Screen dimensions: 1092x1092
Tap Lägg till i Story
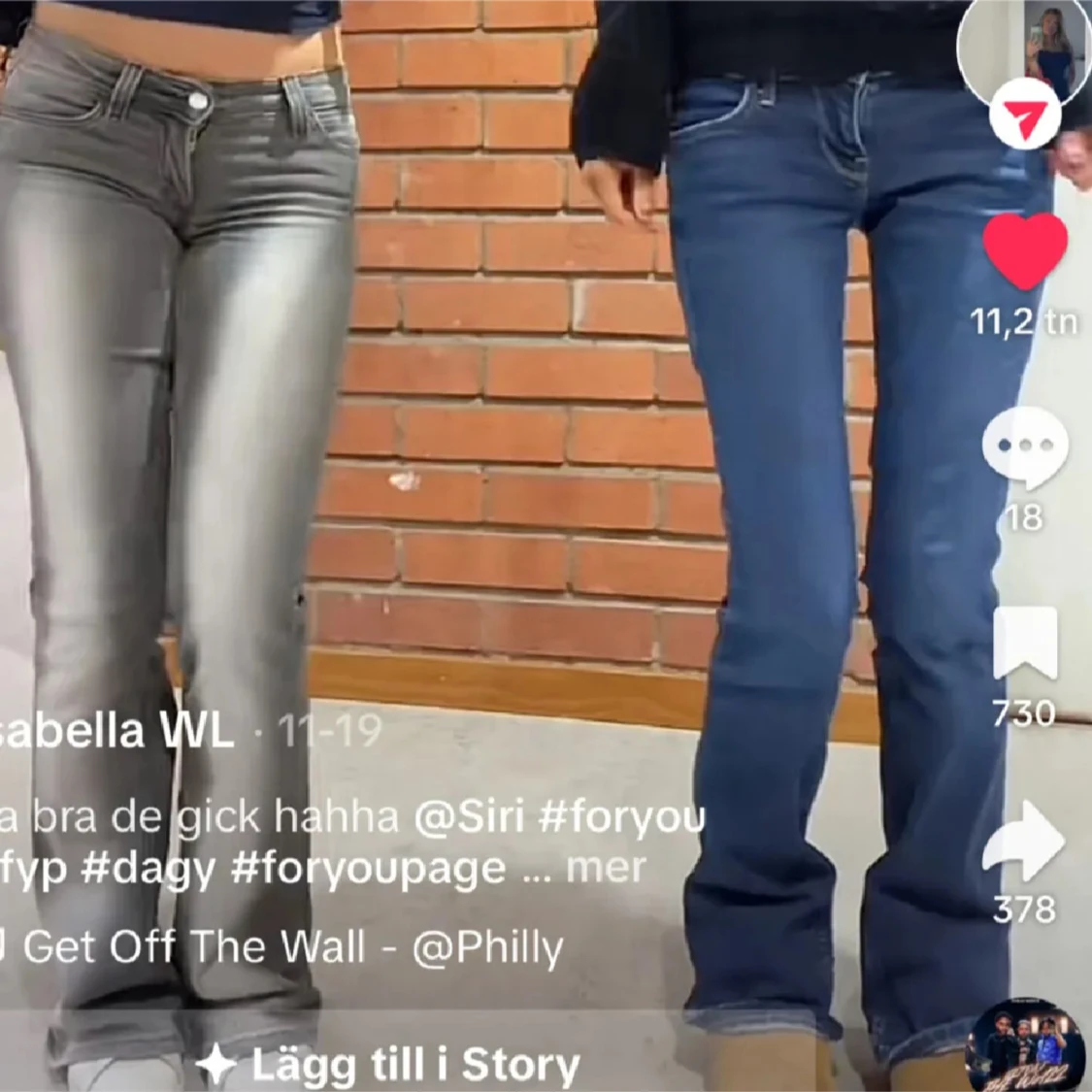[388, 1065]
